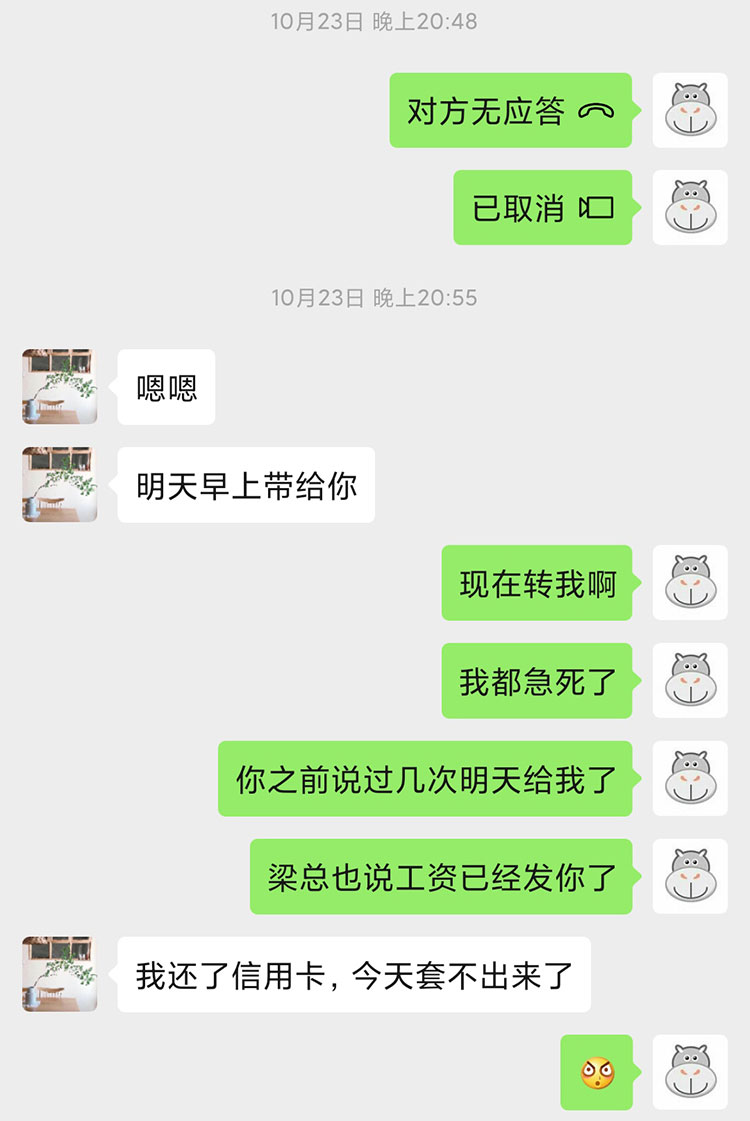Open your hippo avatar beside 现在转我啊
The height and width of the screenshot is (1121, 750).
point(690,583)
